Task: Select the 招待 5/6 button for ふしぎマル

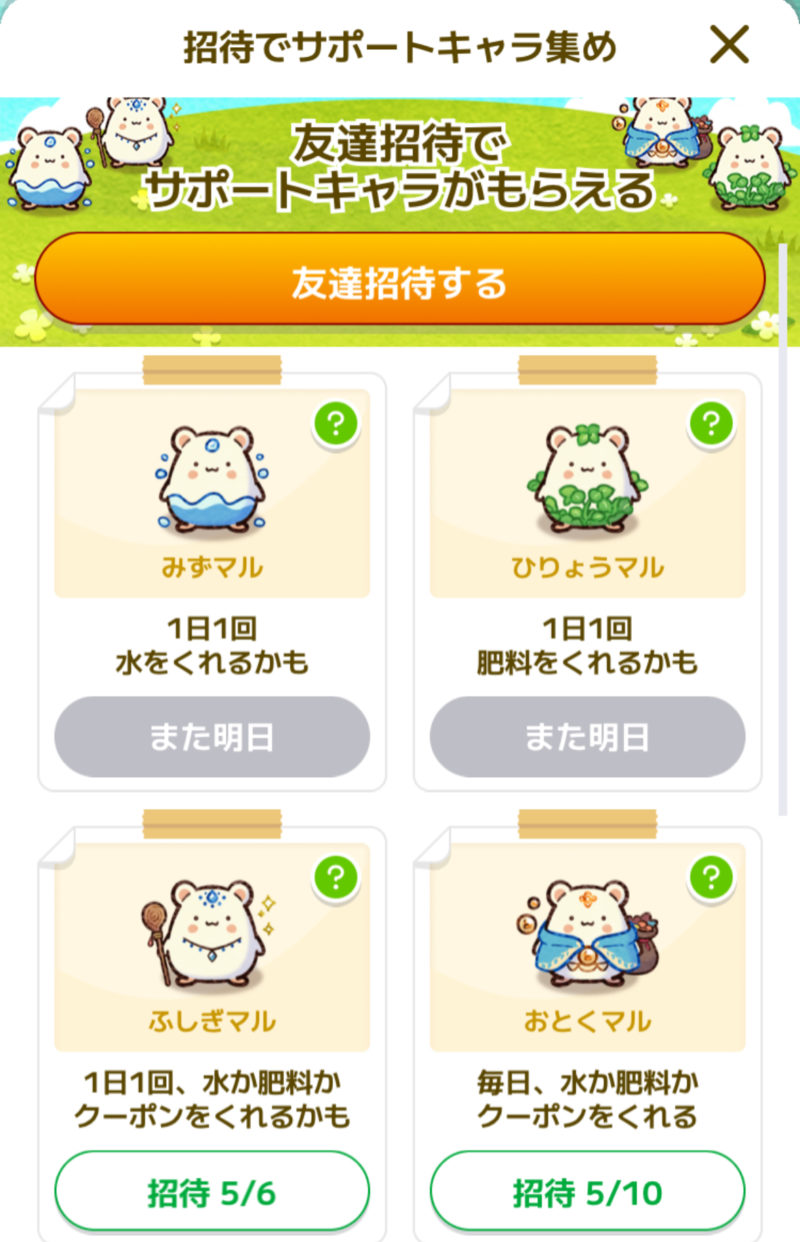Action: click(212, 1192)
